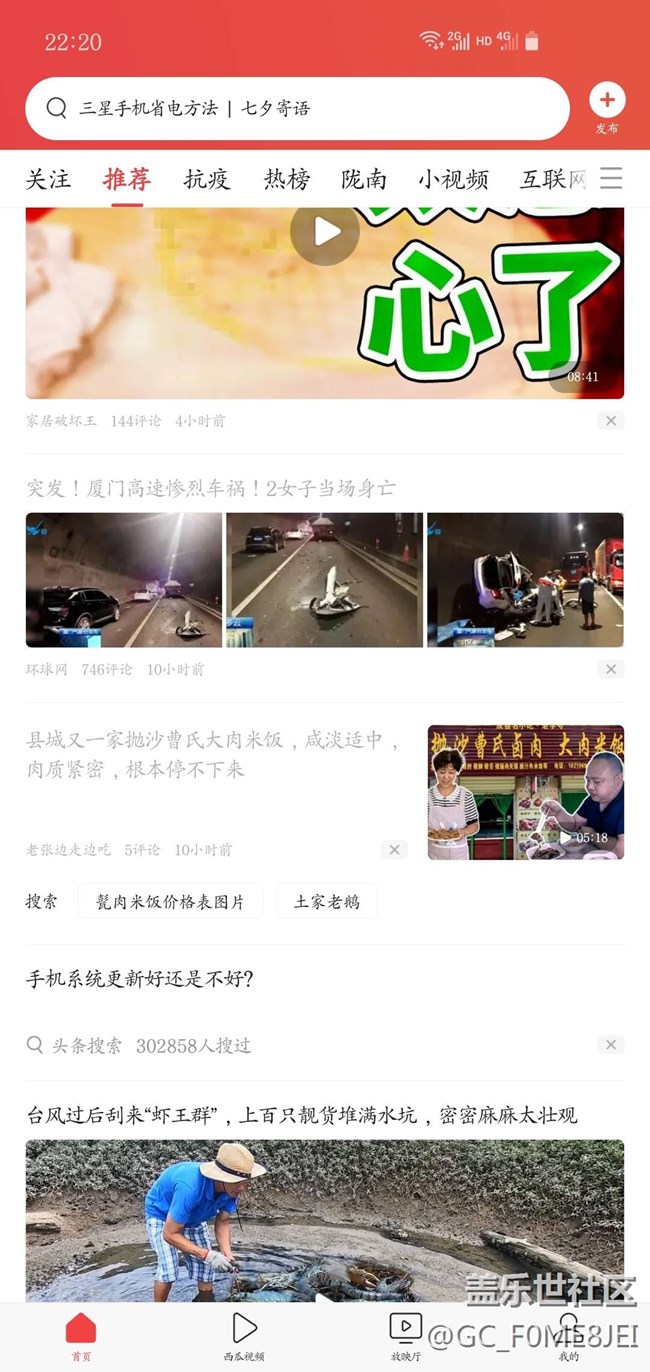
Task: Tap the 土家老鹅 search chip
Action: click(326, 901)
